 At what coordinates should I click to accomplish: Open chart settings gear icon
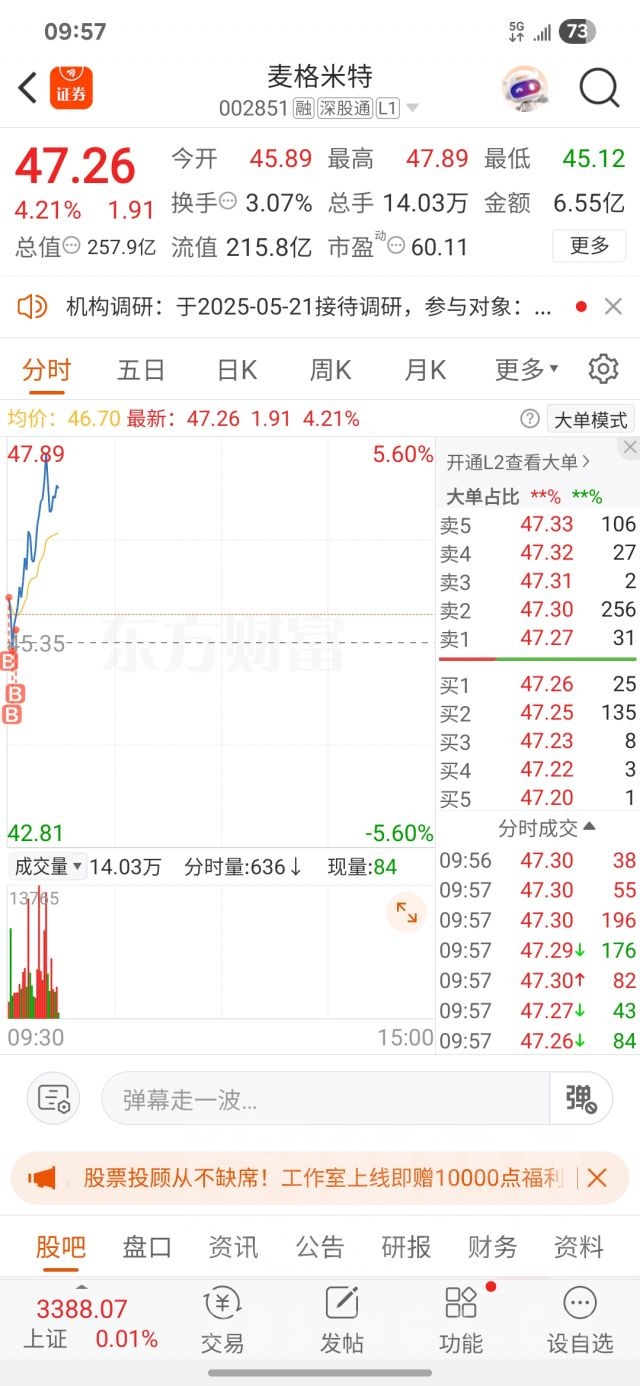[x=603, y=369]
